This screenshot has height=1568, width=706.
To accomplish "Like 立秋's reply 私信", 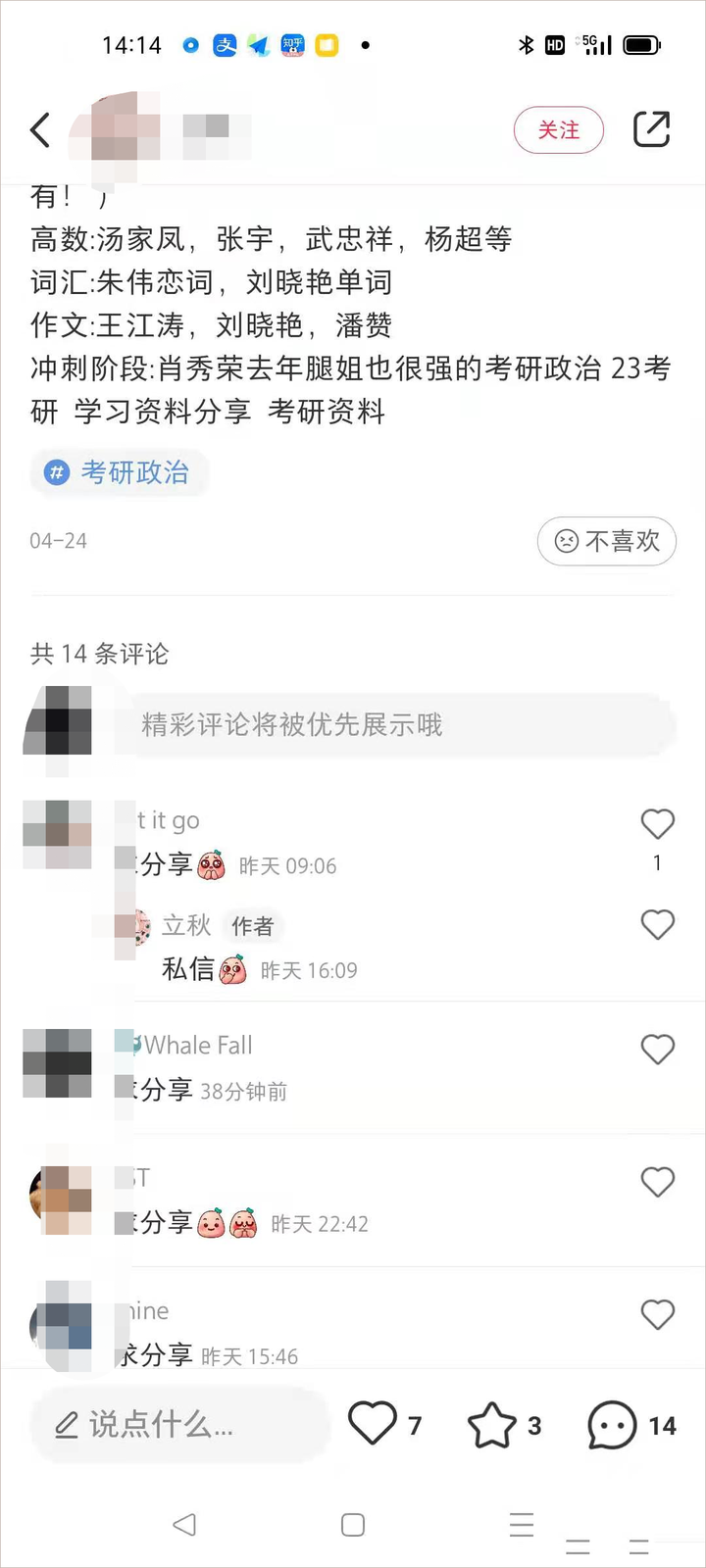I will pyautogui.click(x=657, y=924).
